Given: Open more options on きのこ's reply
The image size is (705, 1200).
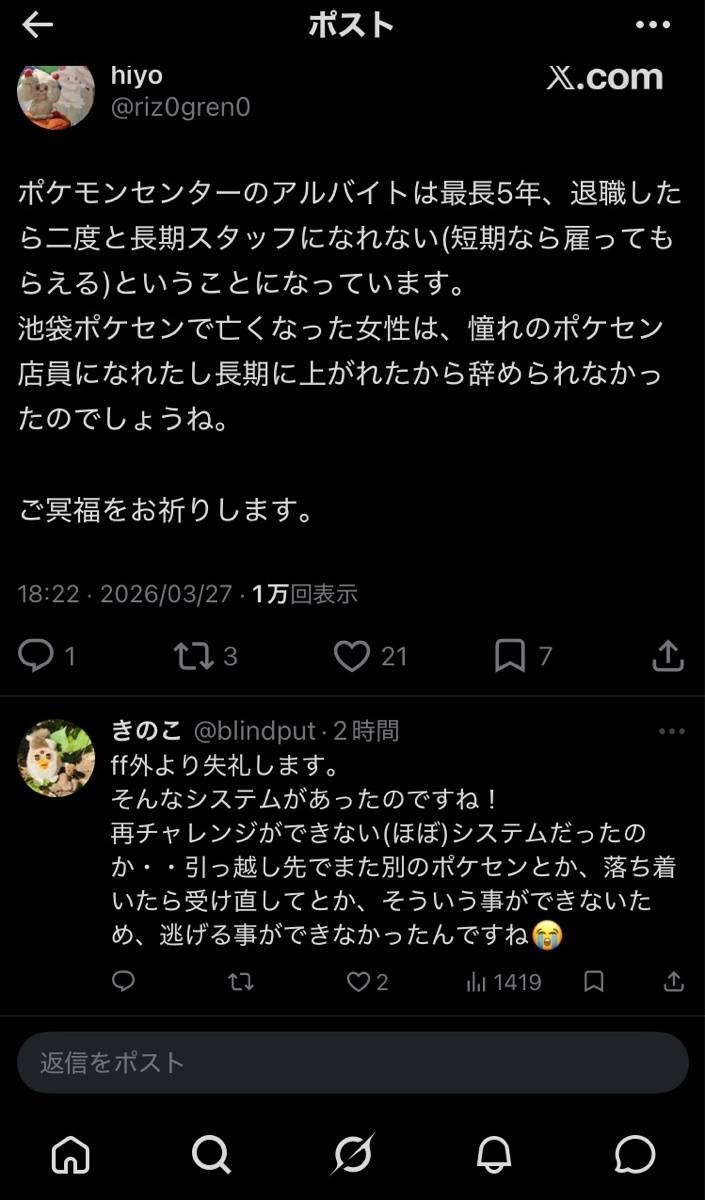Looking at the screenshot, I should point(671,732).
